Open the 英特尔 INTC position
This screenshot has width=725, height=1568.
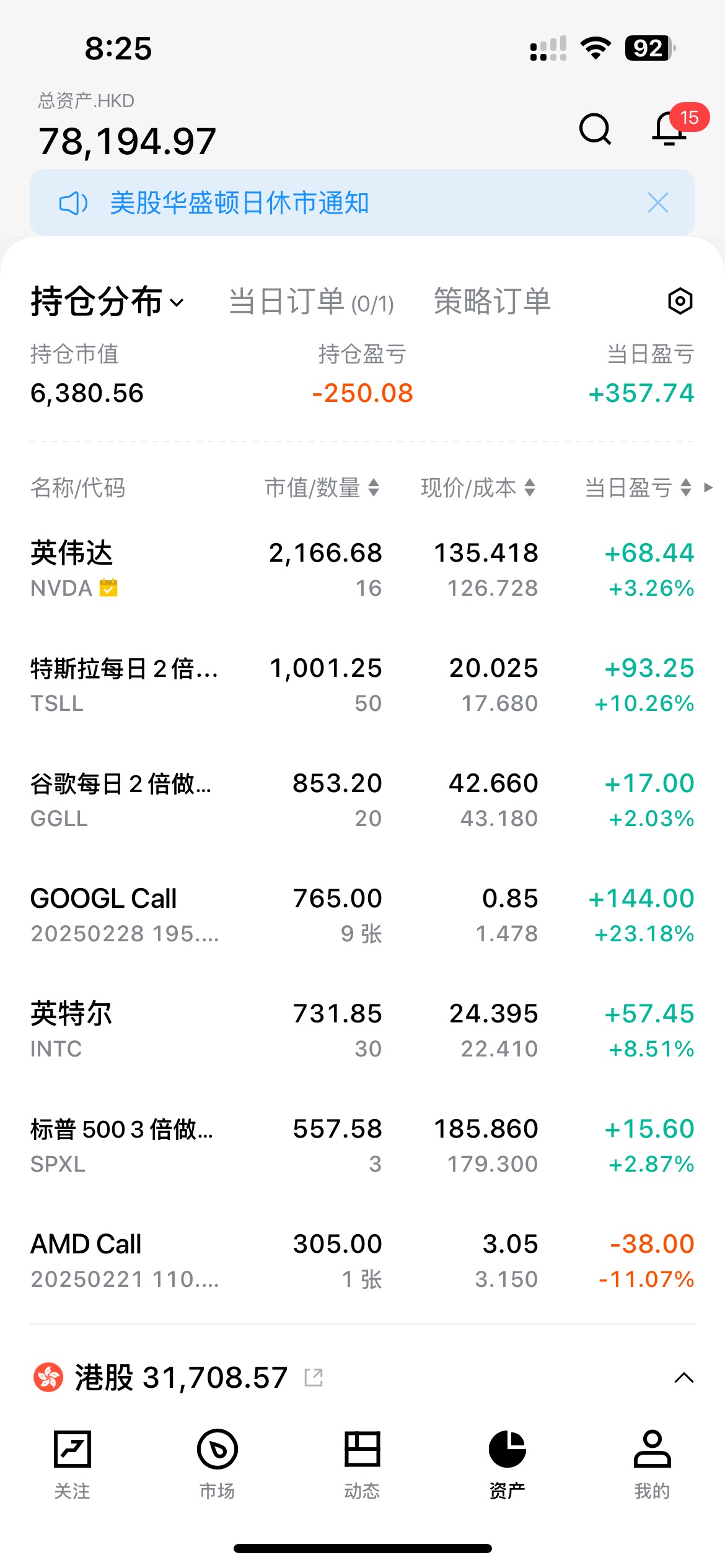362,1030
